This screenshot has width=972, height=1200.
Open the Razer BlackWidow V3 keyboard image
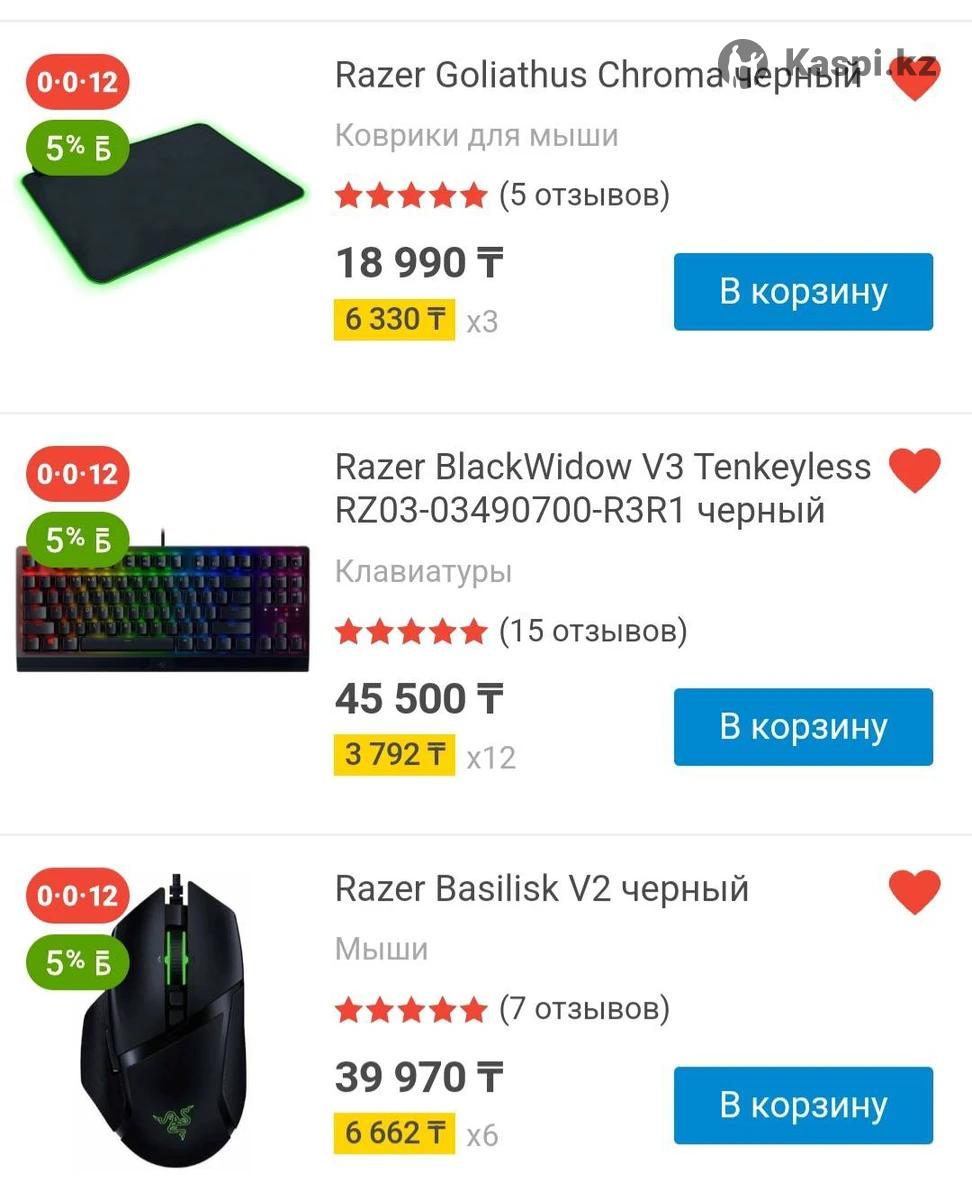pos(163,608)
